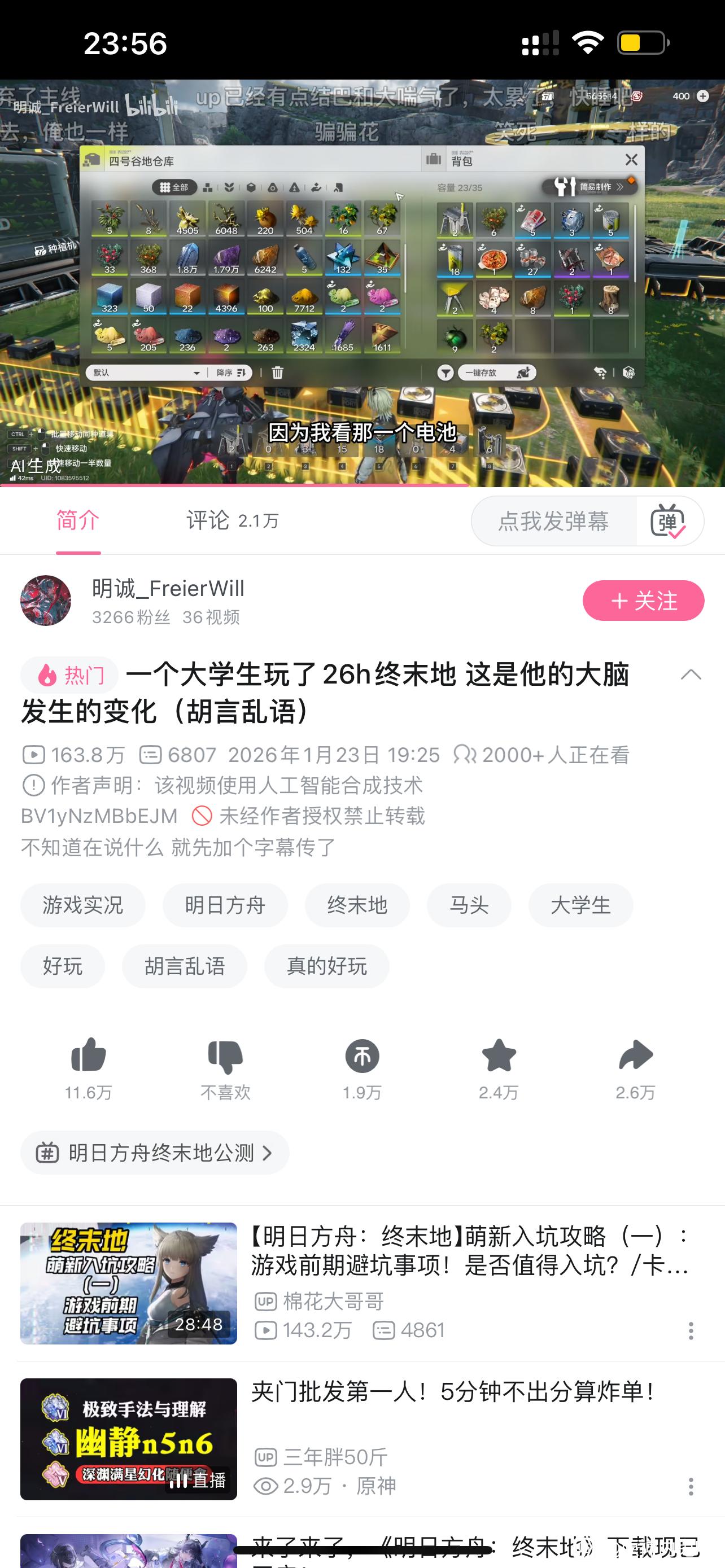Collapse the video description chevron
The height and width of the screenshot is (1568, 725).
[691, 674]
